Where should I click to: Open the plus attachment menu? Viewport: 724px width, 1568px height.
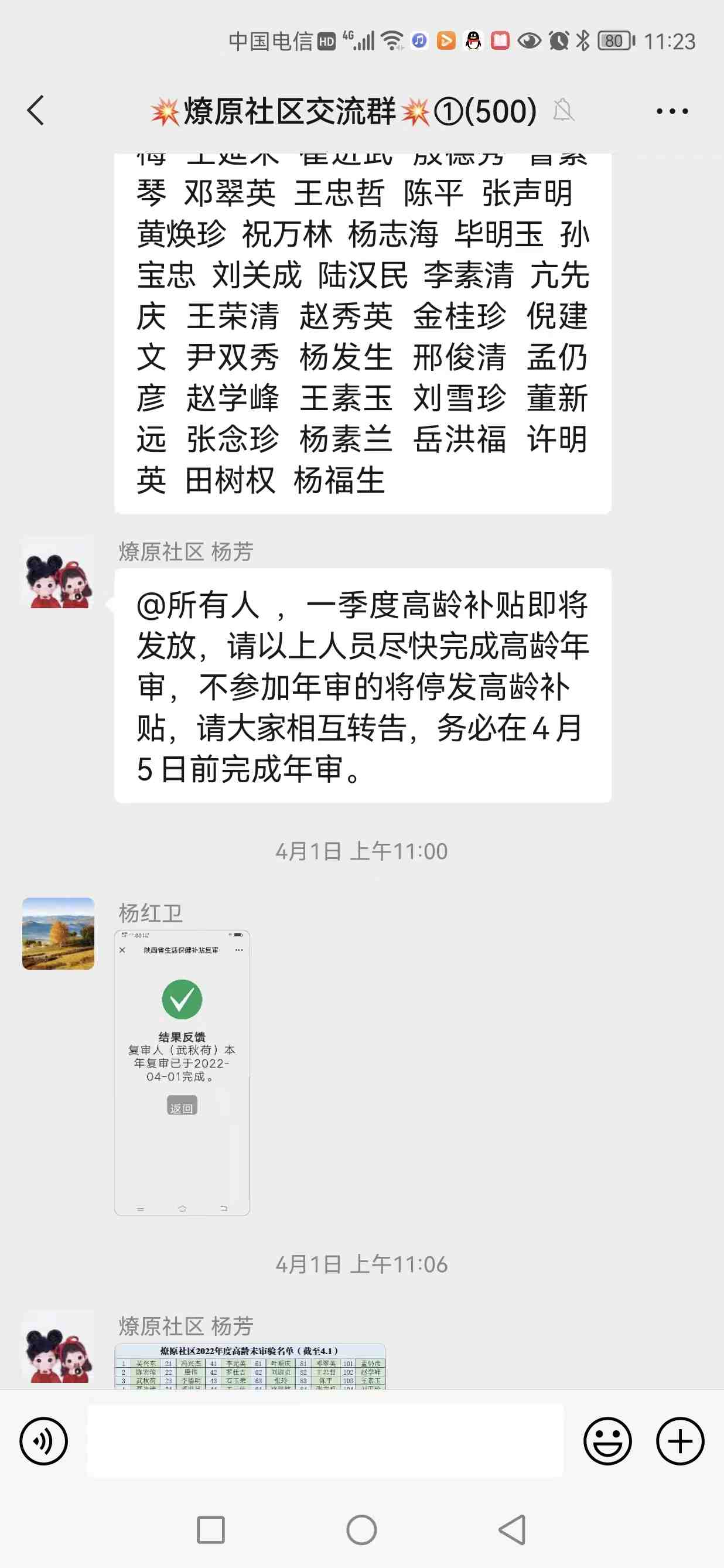pyautogui.click(x=679, y=1441)
